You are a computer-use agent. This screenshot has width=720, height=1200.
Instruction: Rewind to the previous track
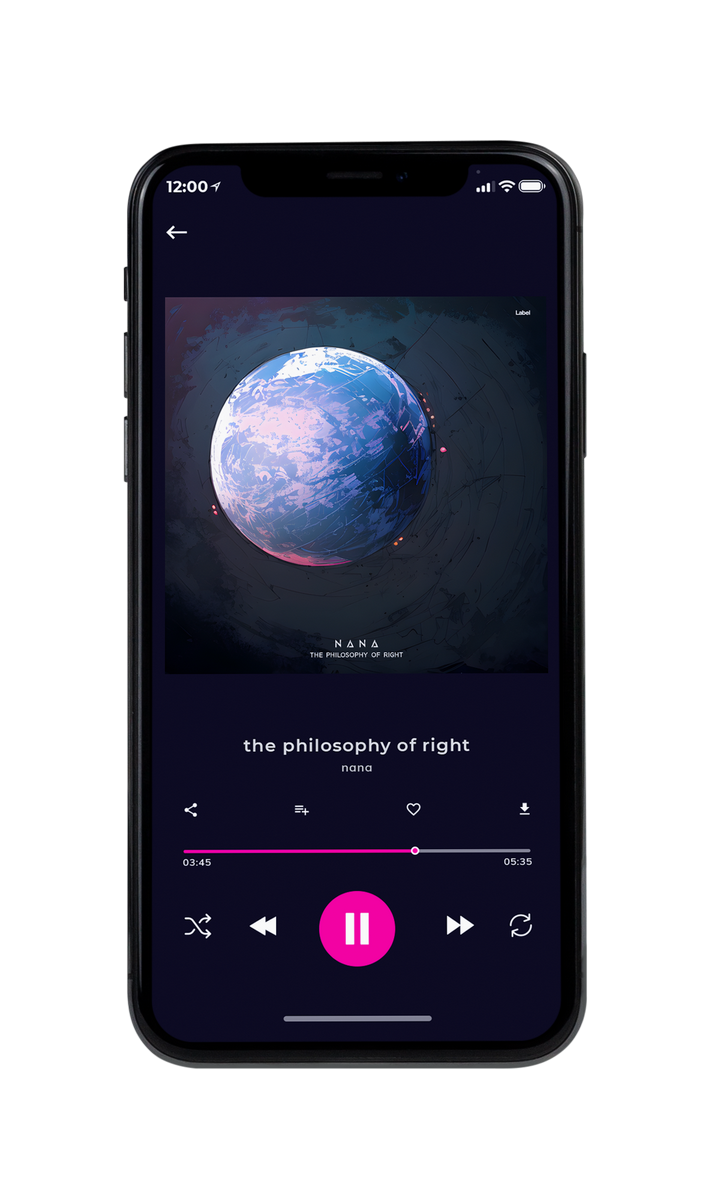[x=263, y=926]
